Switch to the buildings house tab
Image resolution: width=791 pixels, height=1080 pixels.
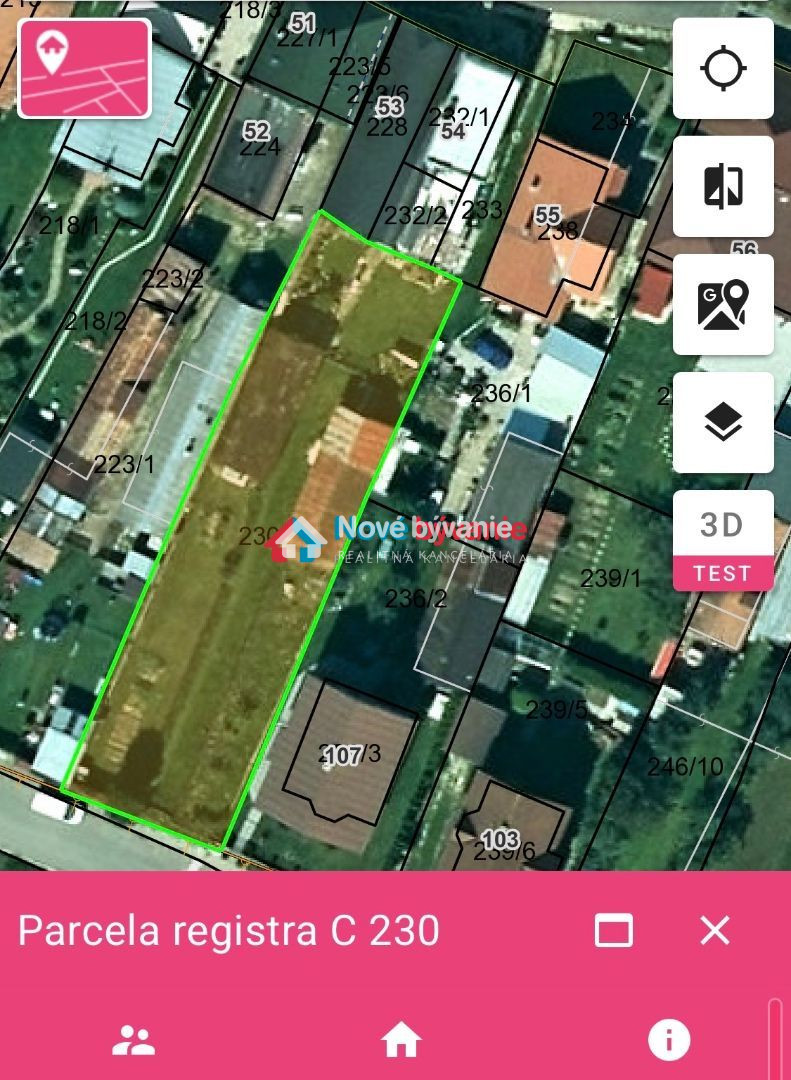(401, 1041)
